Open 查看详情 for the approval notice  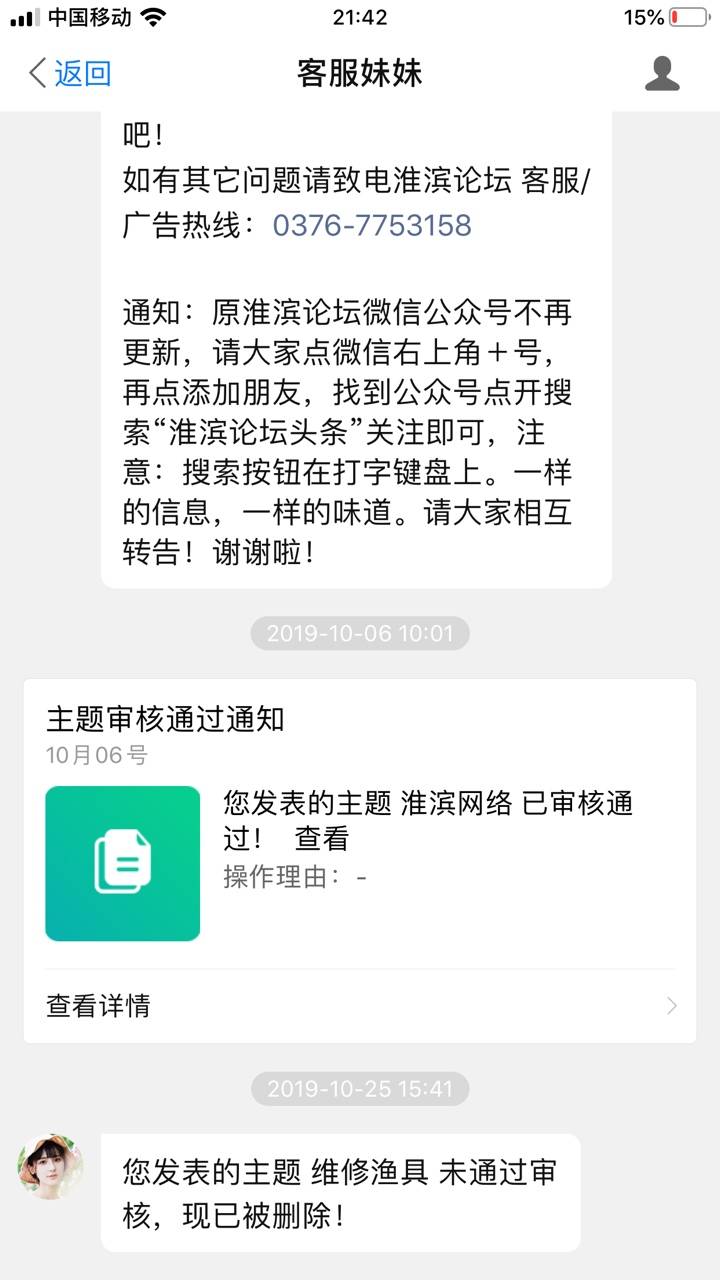pyautogui.click(x=360, y=1005)
